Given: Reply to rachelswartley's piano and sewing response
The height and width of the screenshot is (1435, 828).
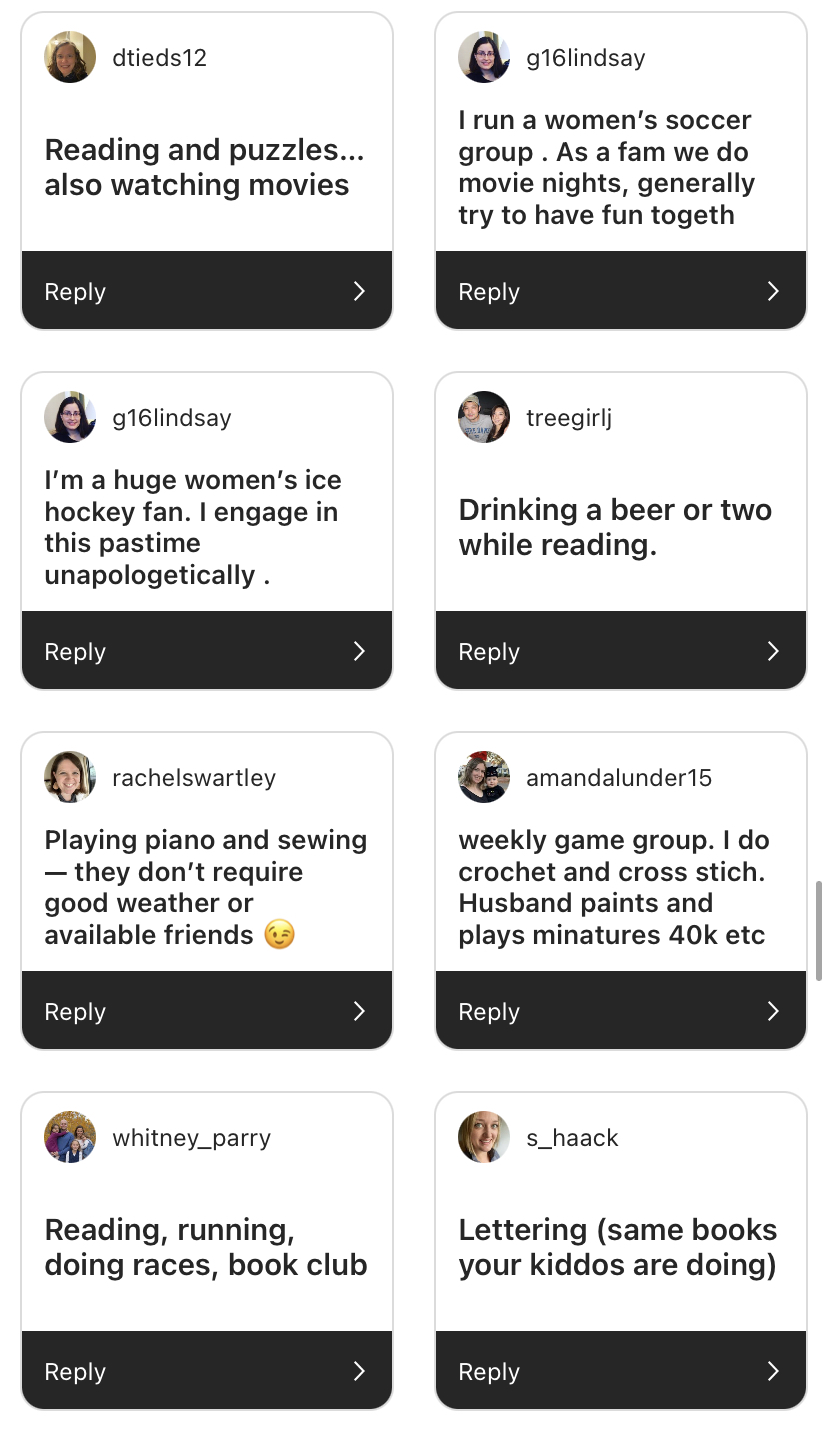Looking at the screenshot, I should [206, 1011].
